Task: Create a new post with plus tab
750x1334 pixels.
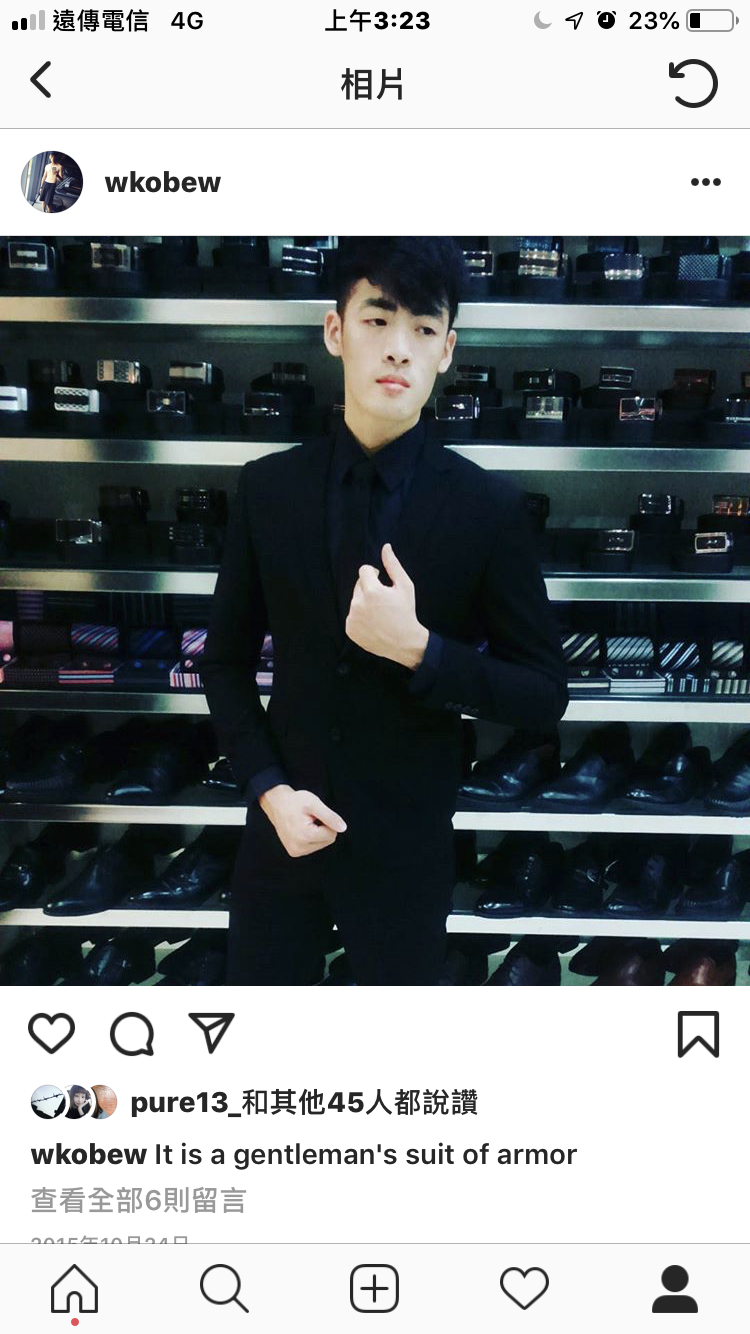Action: [374, 1288]
